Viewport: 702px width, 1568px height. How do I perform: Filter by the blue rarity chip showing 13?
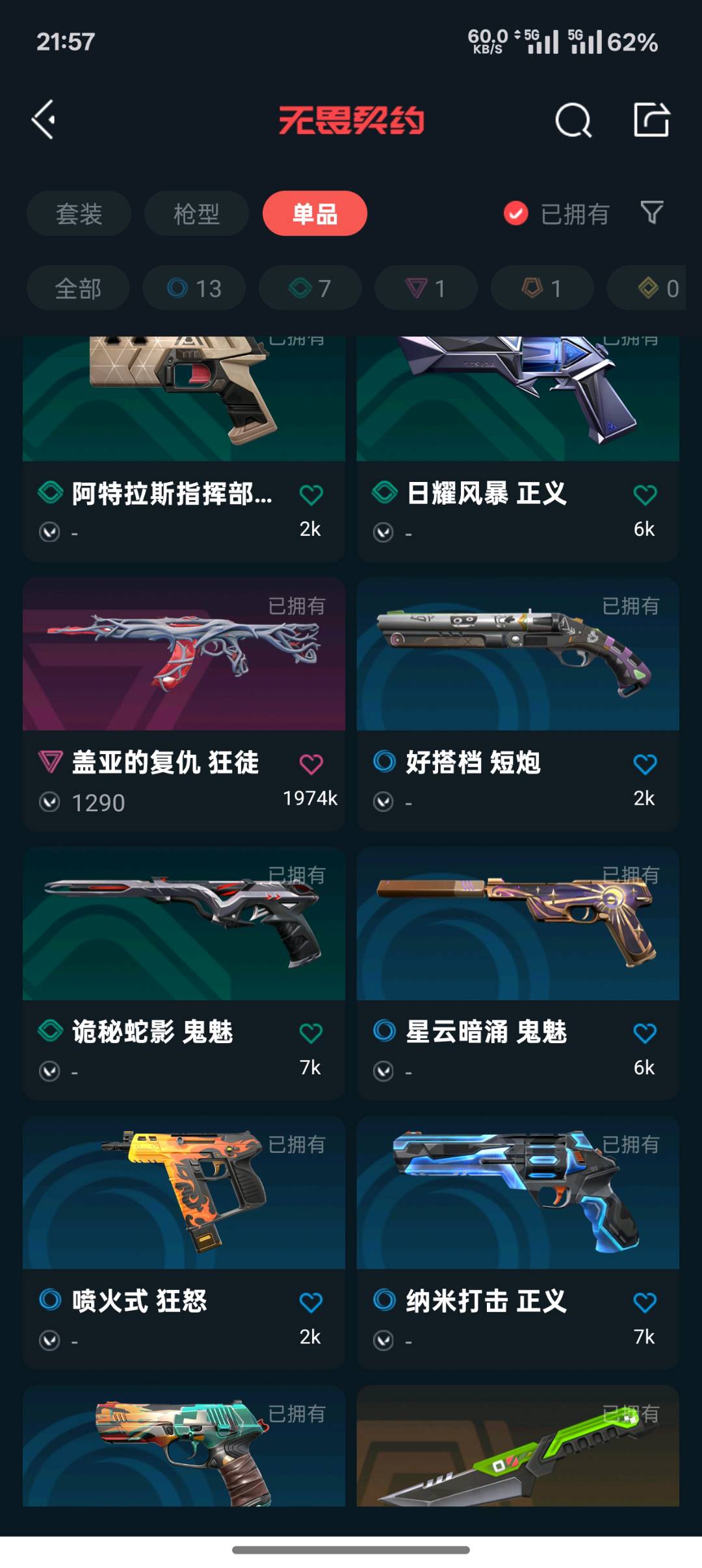194,288
